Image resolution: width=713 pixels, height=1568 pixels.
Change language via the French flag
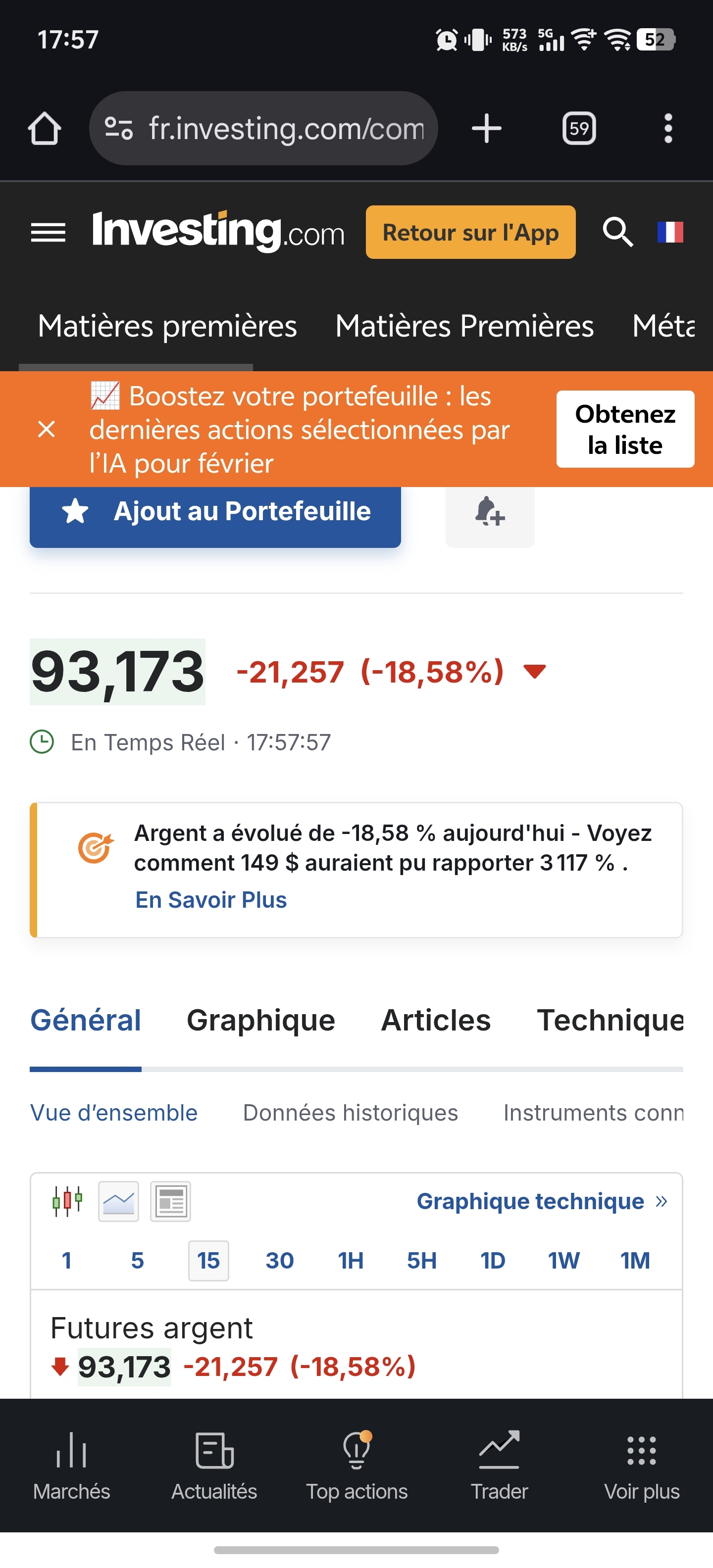(670, 232)
